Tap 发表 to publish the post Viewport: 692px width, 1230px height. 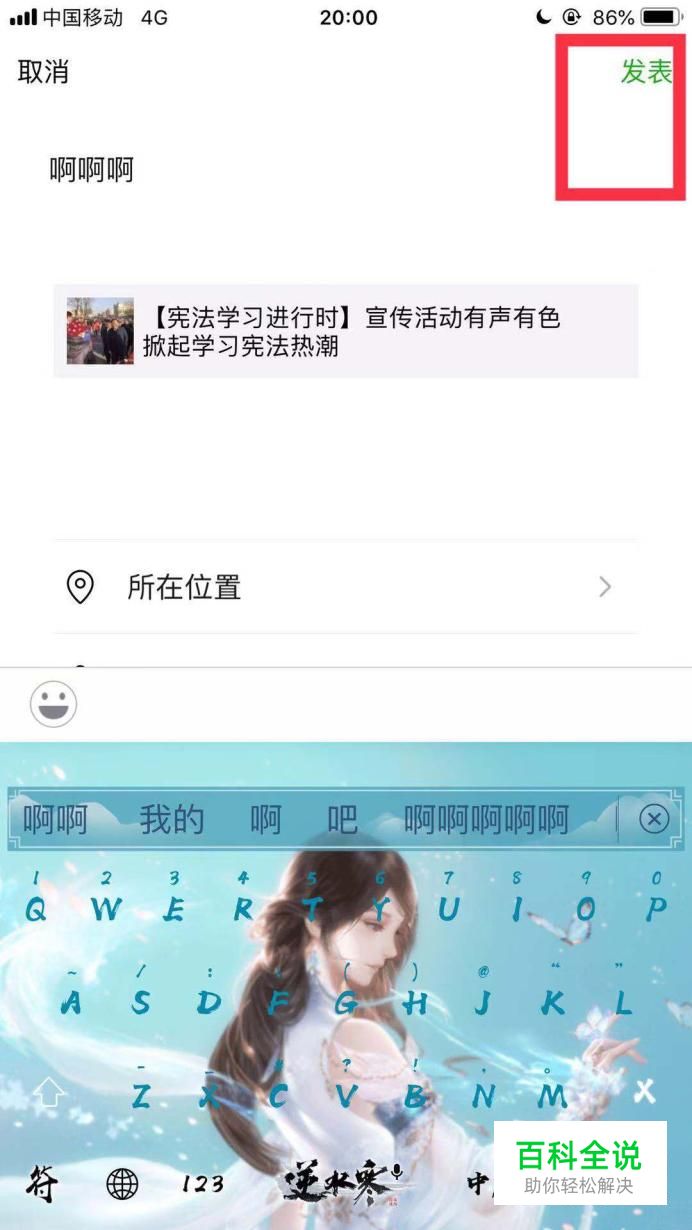pos(646,72)
